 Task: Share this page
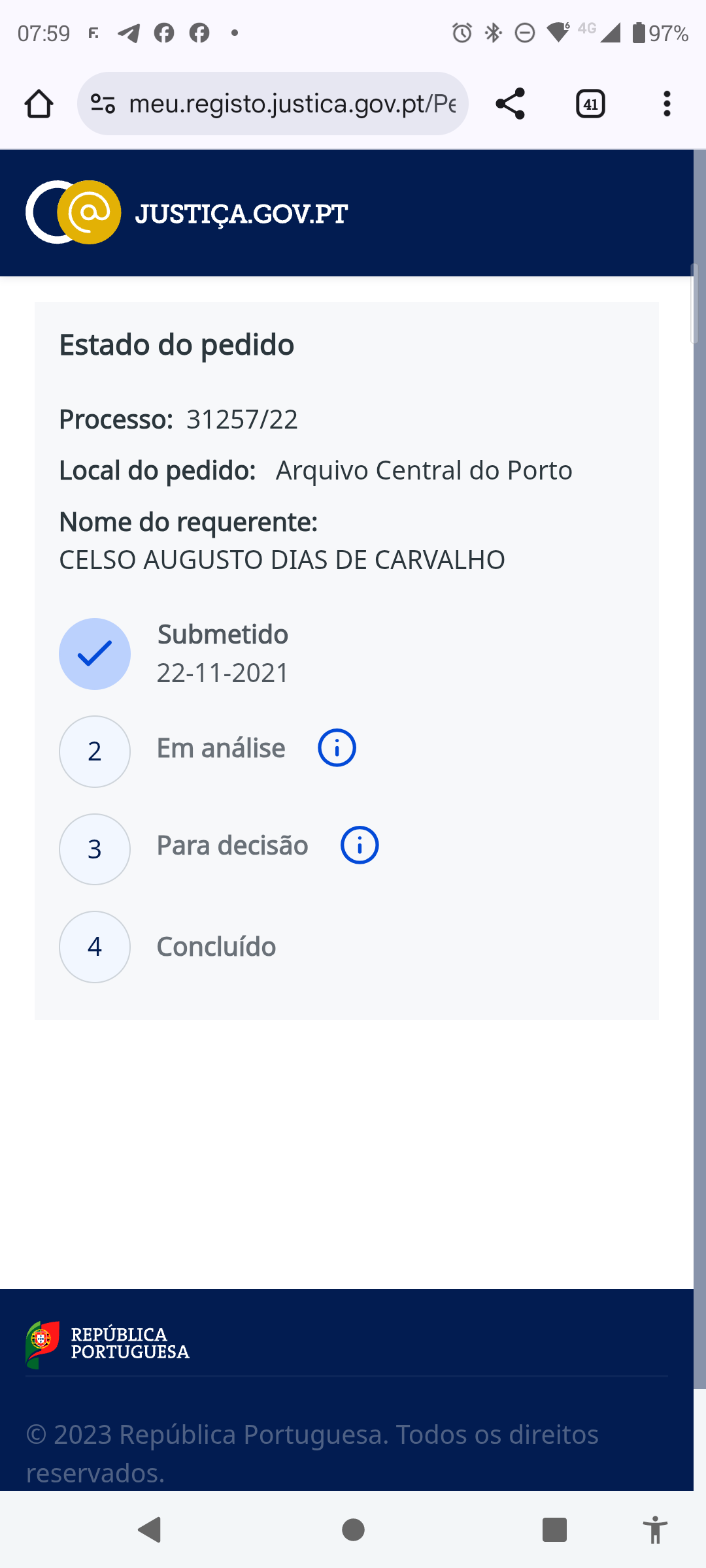[511, 104]
